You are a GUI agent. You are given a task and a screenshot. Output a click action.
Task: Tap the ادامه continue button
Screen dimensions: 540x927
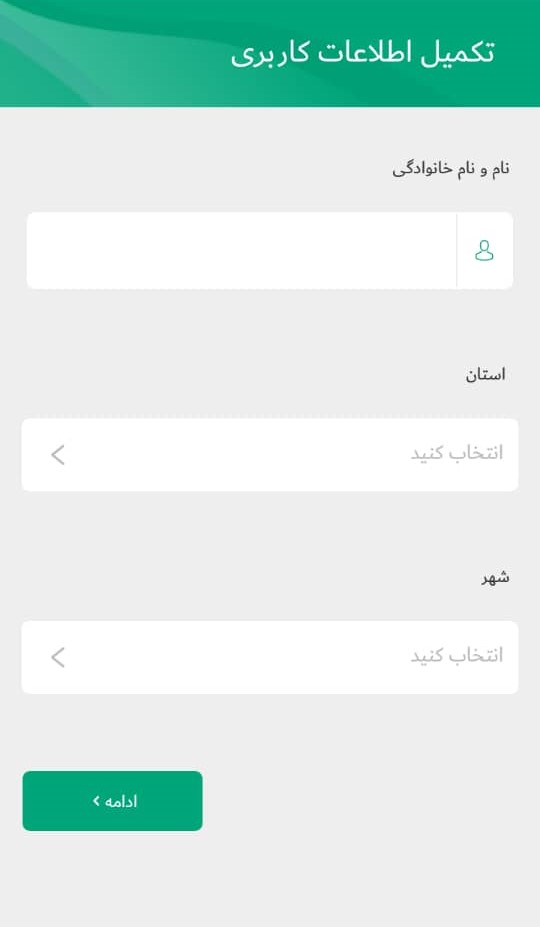pyautogui.click(x=112, y=801)
